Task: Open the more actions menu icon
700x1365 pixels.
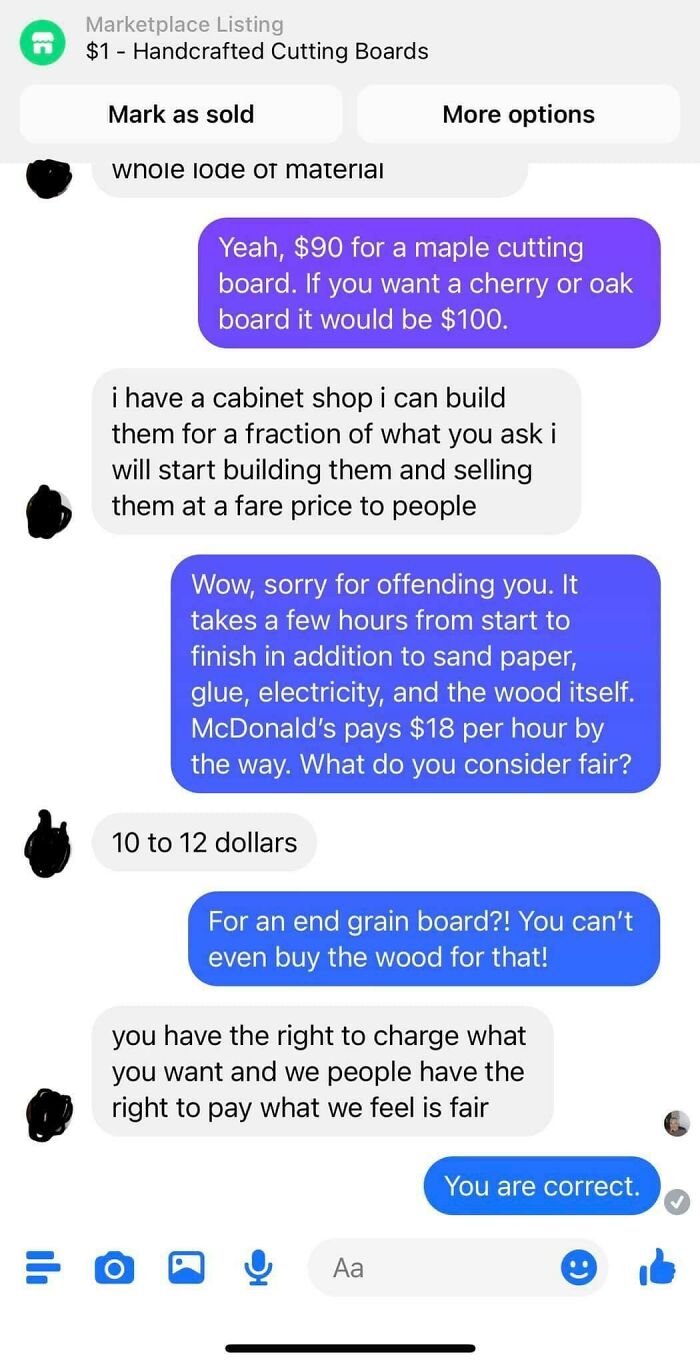Action: tap(42, 1268)
